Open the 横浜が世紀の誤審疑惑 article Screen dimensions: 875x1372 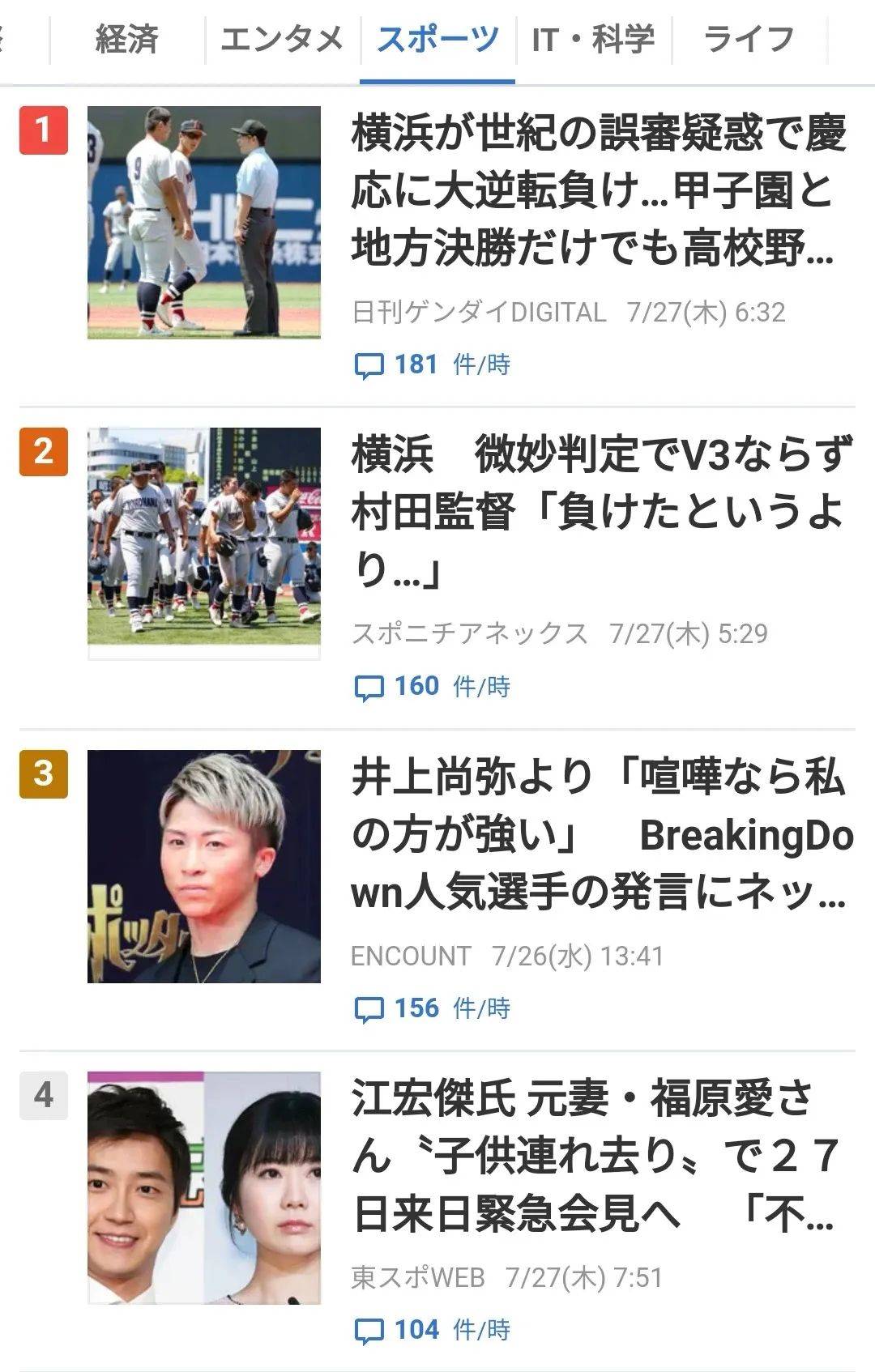pos(598,191)
